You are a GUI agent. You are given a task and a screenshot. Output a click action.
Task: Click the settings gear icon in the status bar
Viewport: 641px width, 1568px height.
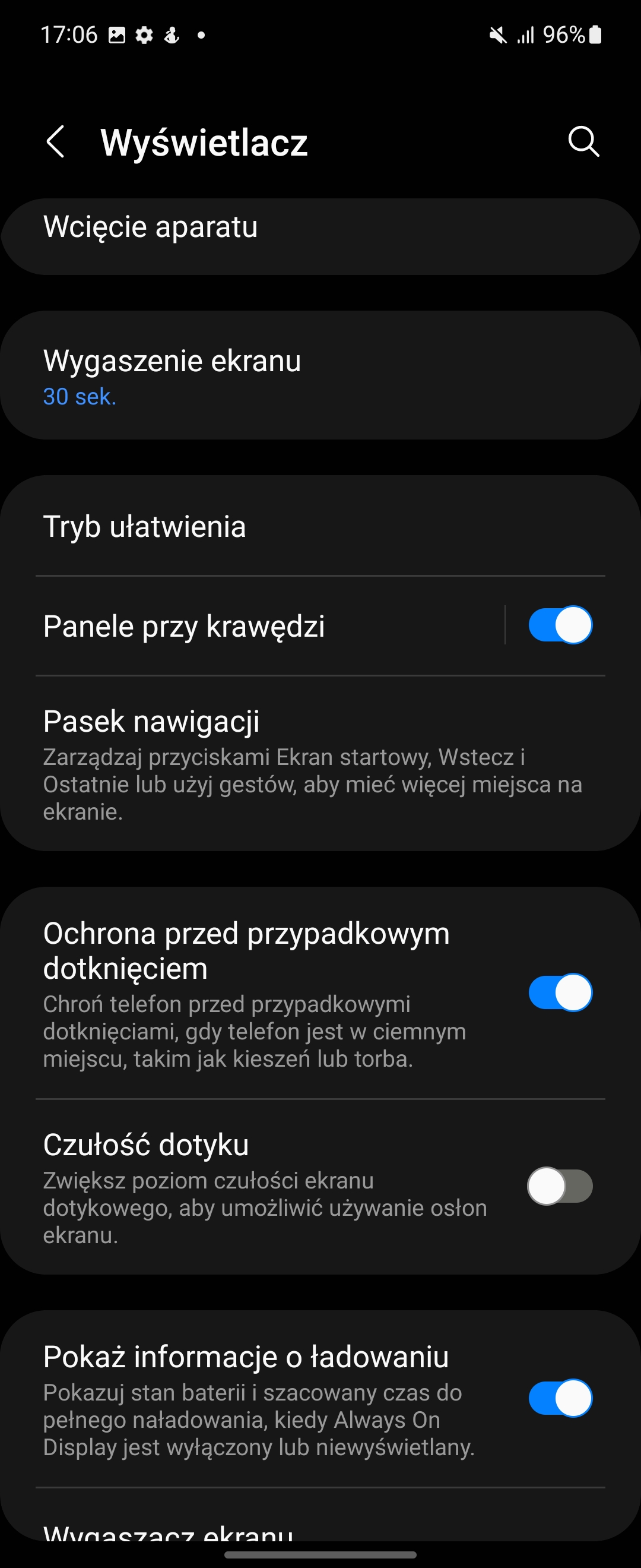click(145, 34)
